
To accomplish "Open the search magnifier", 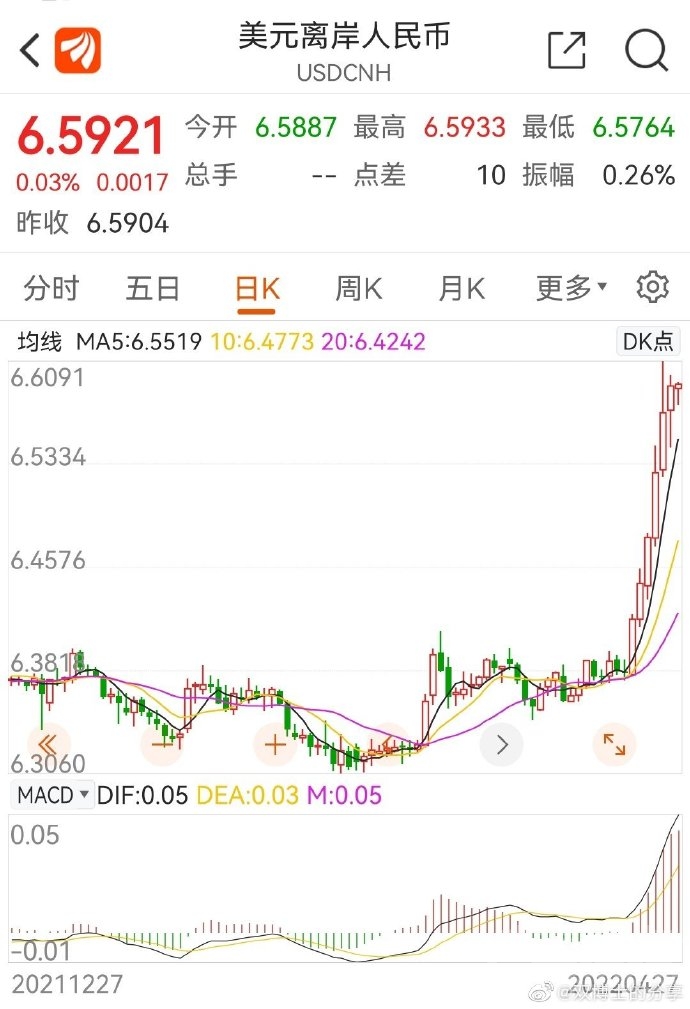I will (646, 49).
